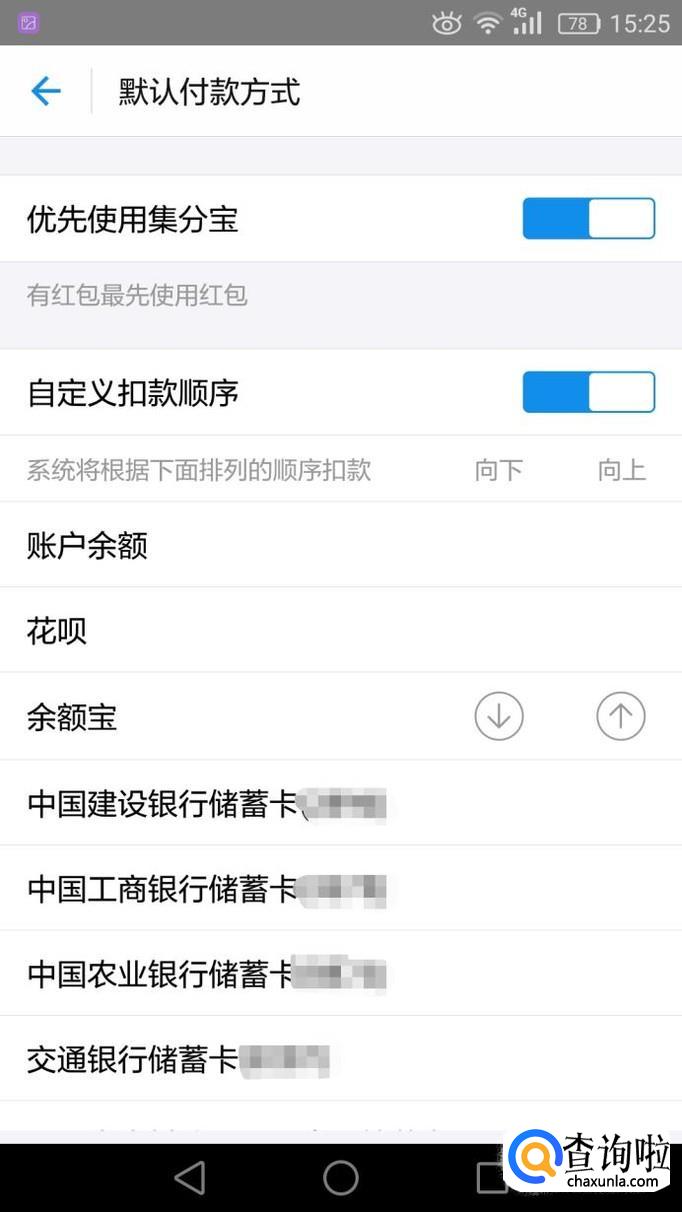Toggle 优先使用集分宝 switch

pyautogui.click(x=588, y=219)
